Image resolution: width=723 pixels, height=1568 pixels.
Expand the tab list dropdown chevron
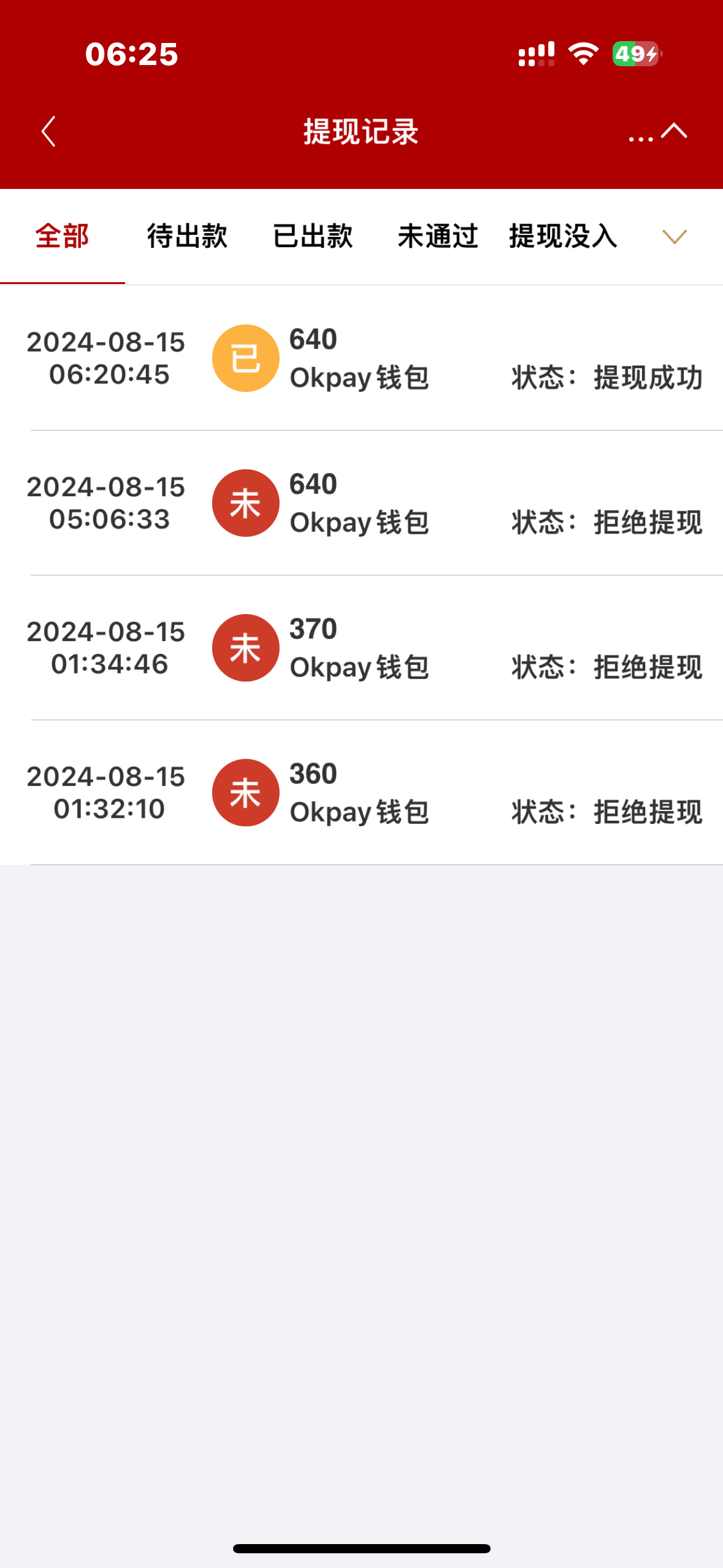[x=675, y=237]
